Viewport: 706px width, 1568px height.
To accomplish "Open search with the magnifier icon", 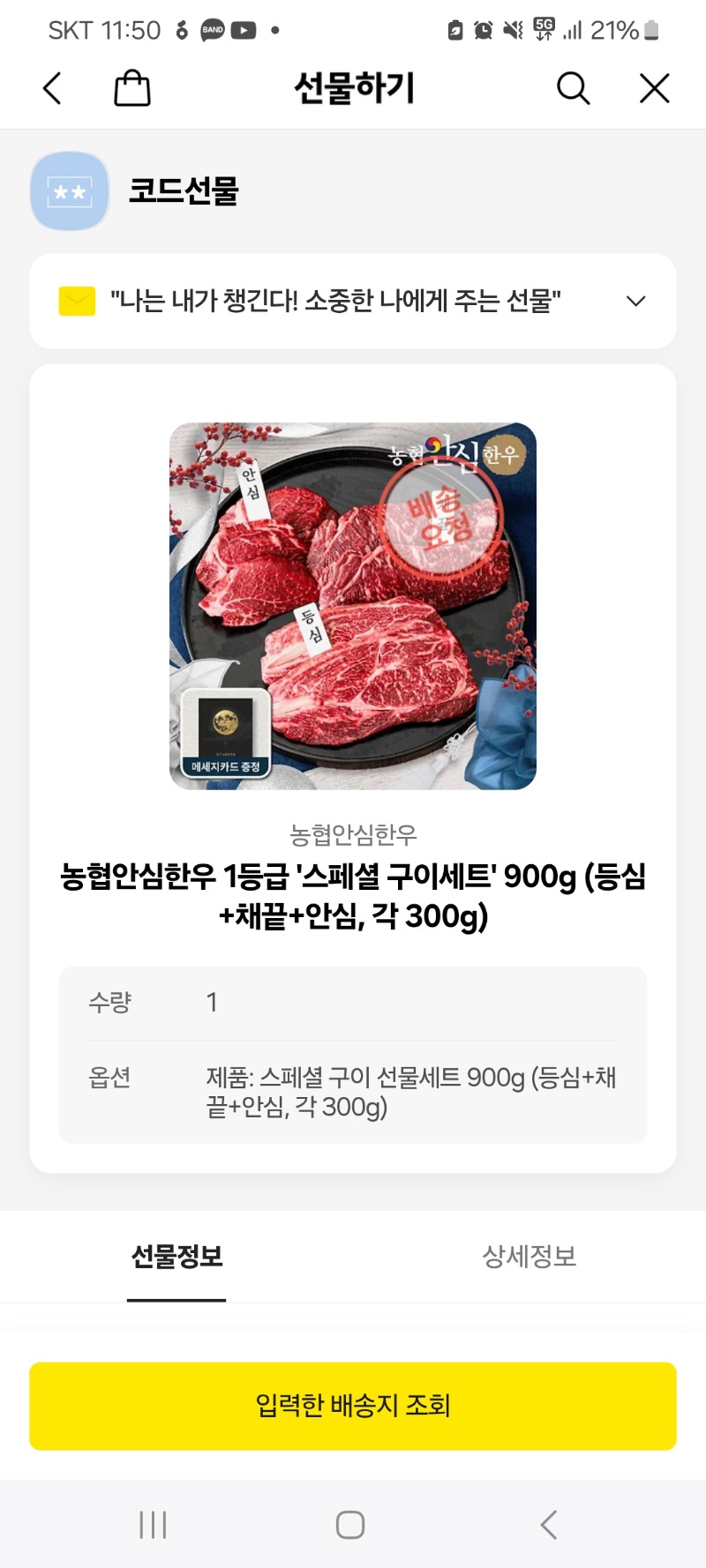I will tap(573, 88).
